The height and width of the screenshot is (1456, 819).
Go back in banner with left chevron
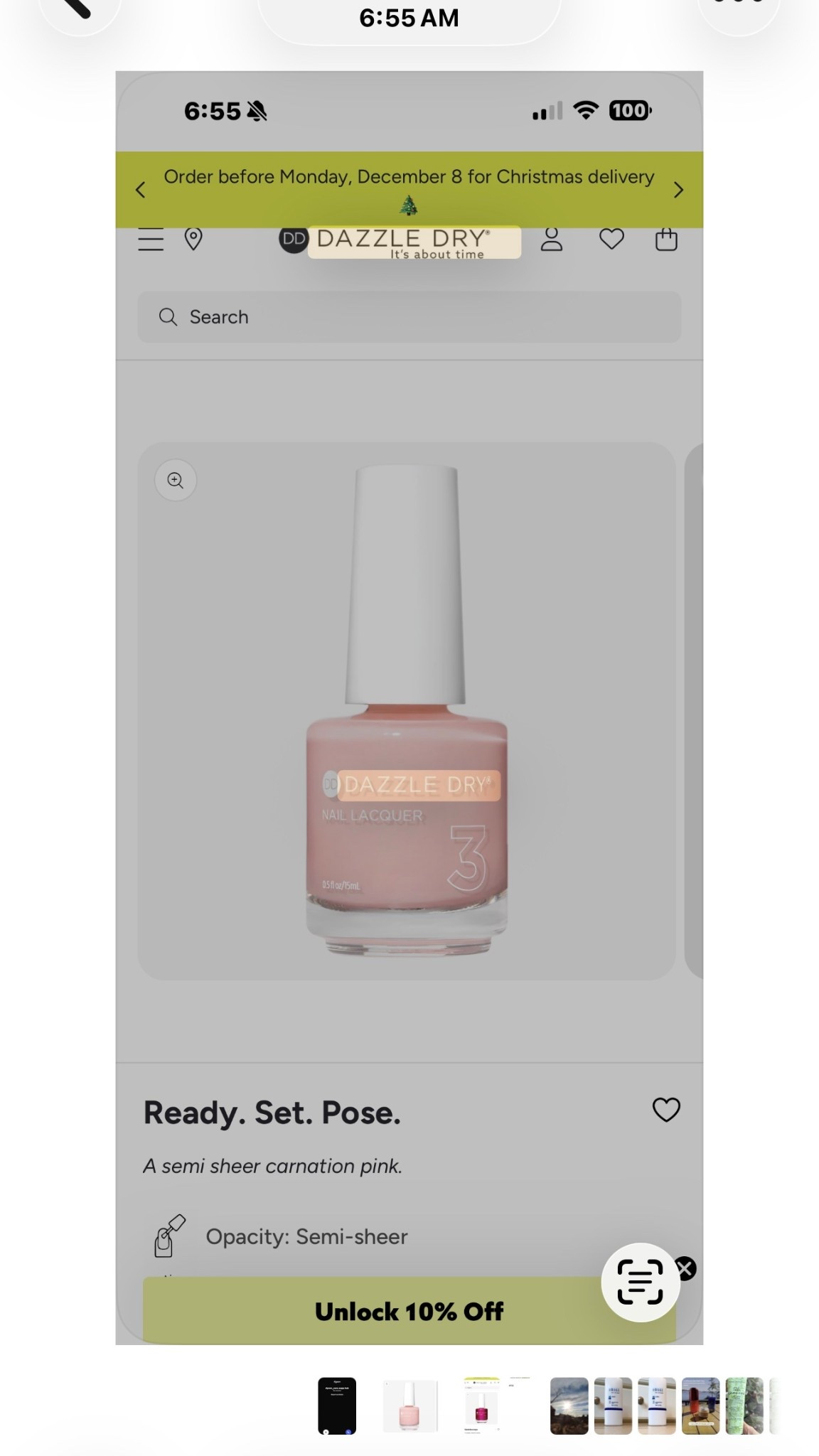point(140,191)
